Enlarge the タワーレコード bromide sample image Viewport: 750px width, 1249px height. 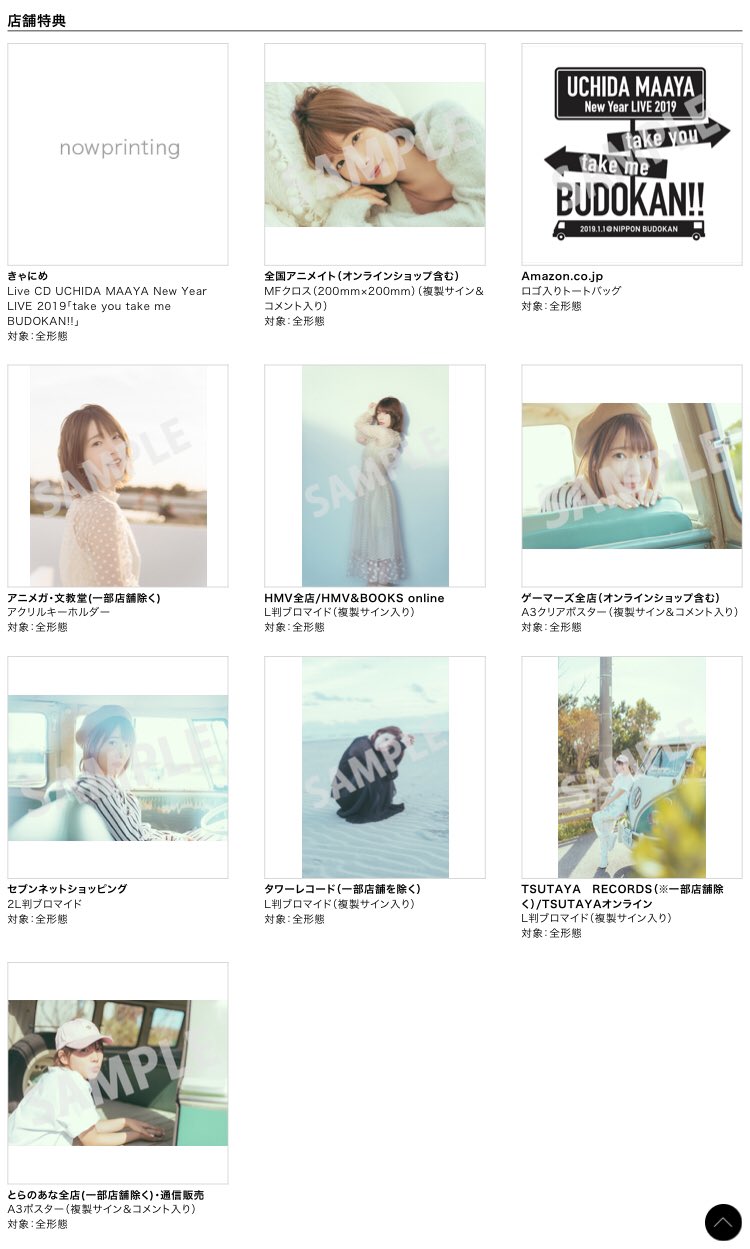point(375,767)
